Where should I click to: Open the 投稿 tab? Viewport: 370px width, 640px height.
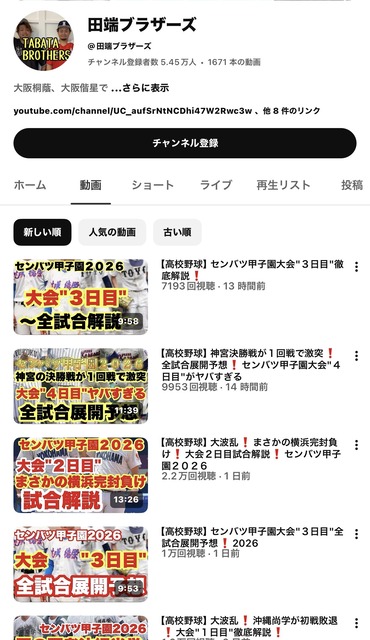click(x=352, y=185)
